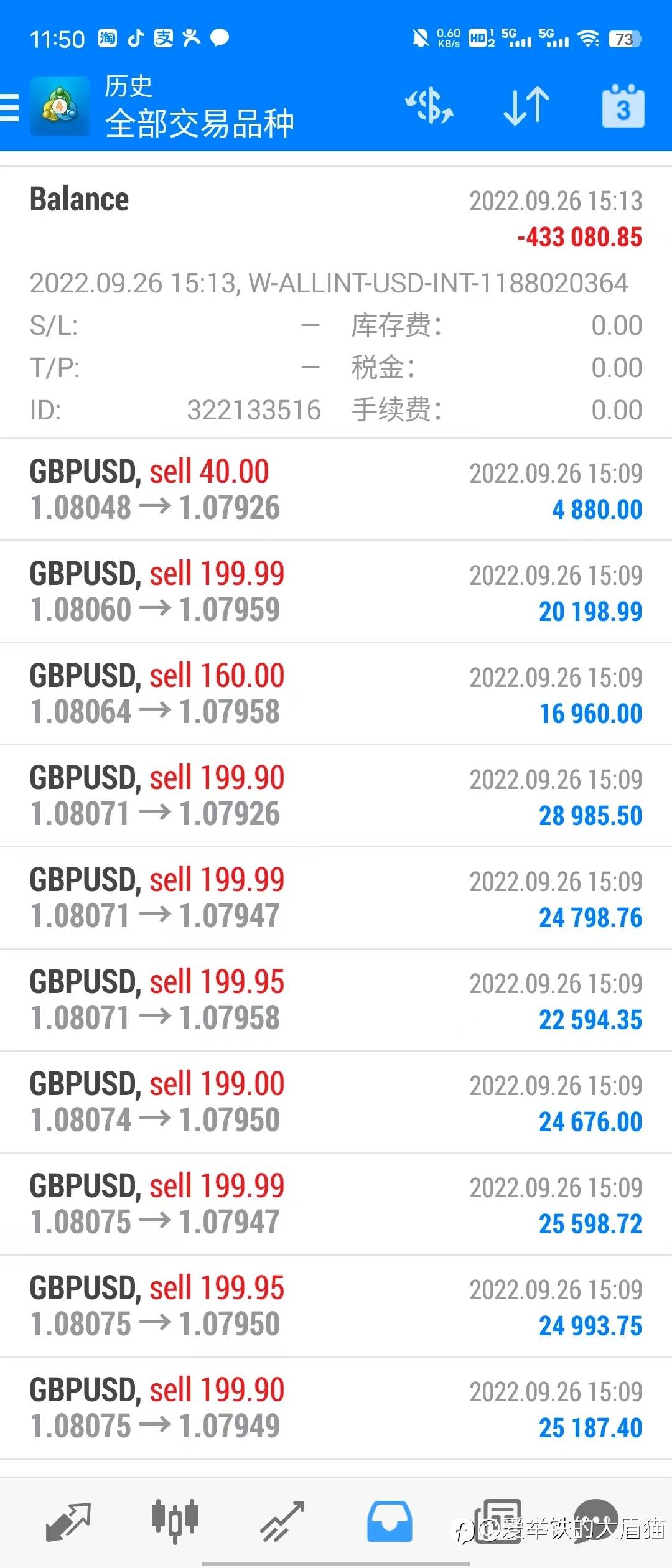Open the GBPUSD sell 199.00 trade
The height and width of the screenshot is (1568, 672).
(336, 1103)
